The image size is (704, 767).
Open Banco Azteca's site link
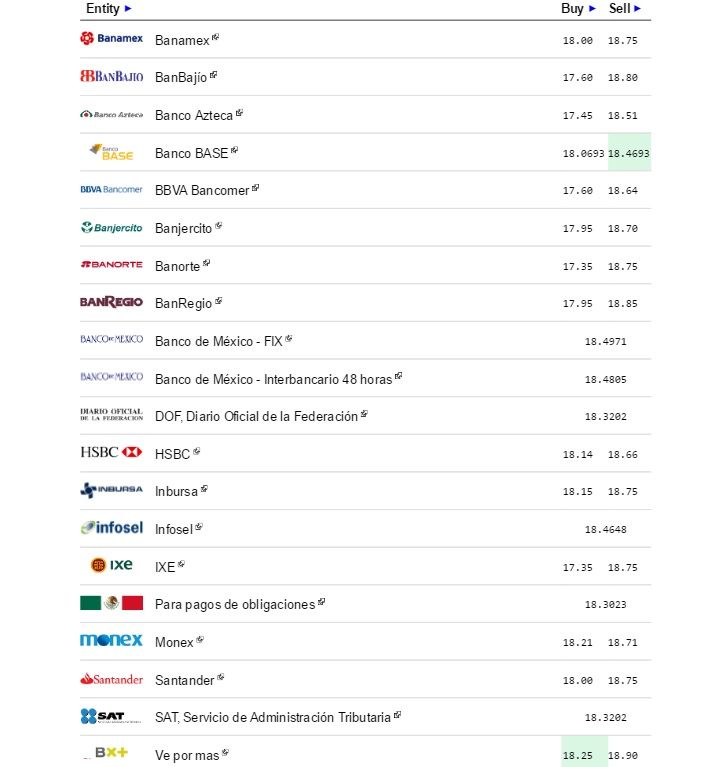pyautogui.click(x=194, y=116)
